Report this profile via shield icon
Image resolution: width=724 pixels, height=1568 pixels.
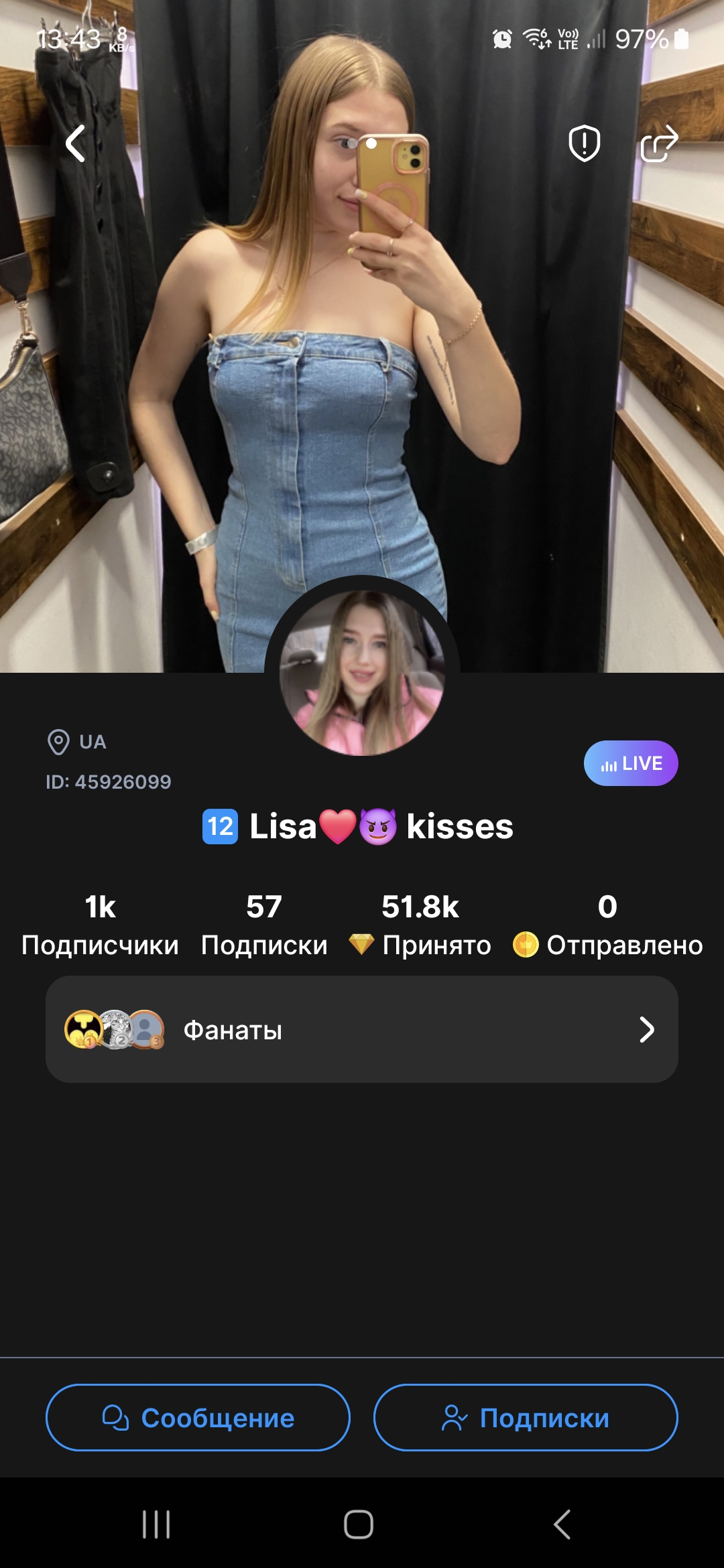[x=584, y=143]
